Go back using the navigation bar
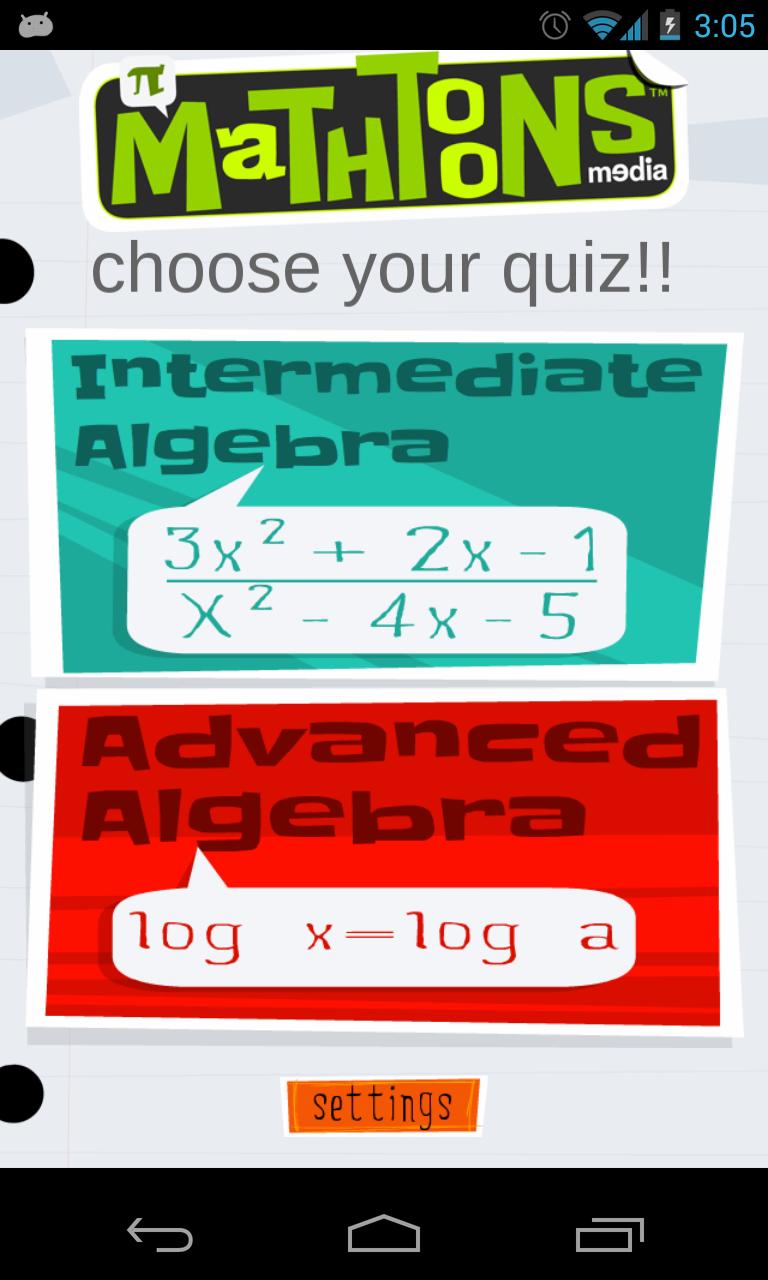Screen dimensions: 768x1280 point(160,1234)
